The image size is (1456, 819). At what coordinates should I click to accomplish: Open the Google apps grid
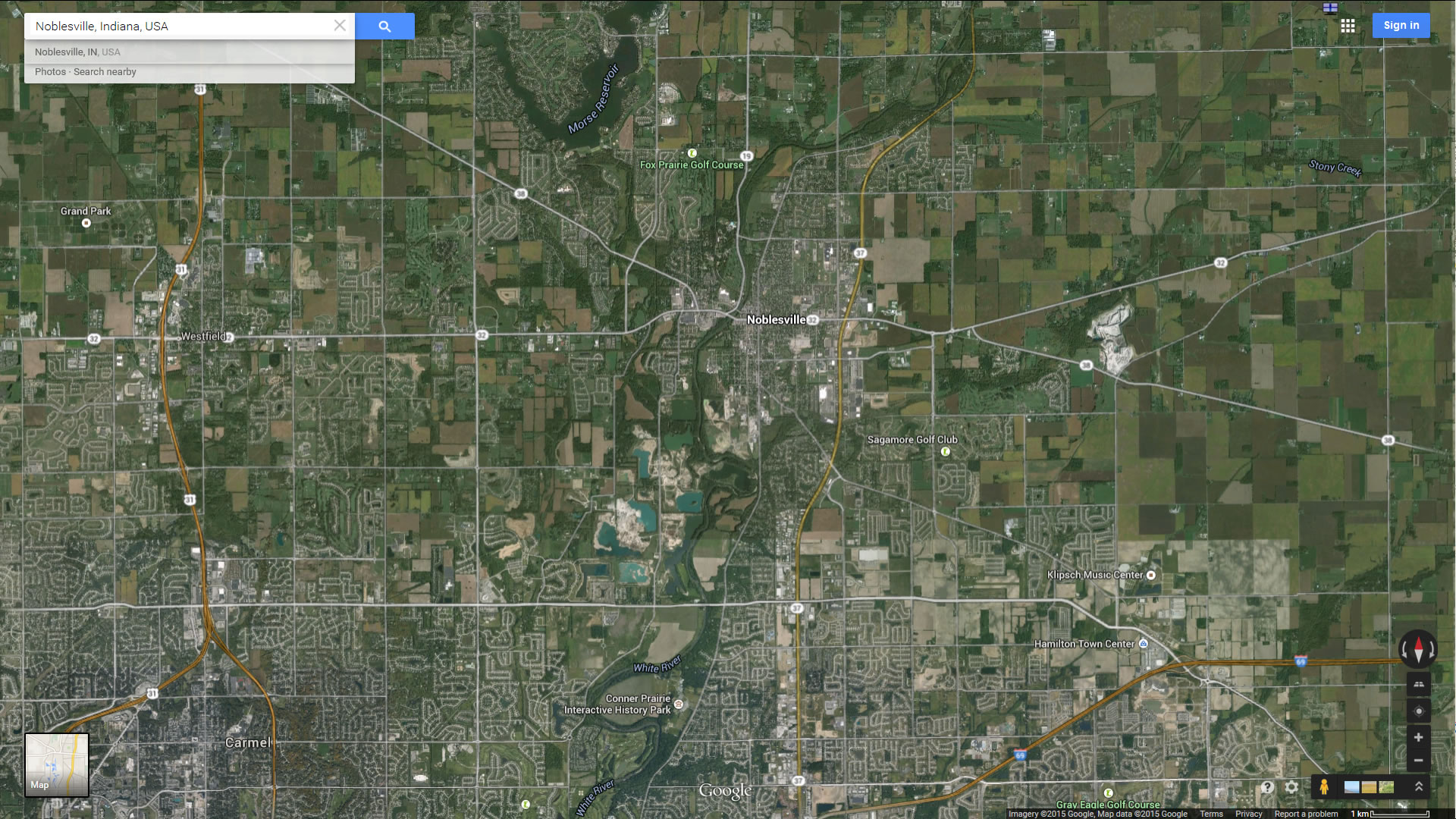(1348, 26)
